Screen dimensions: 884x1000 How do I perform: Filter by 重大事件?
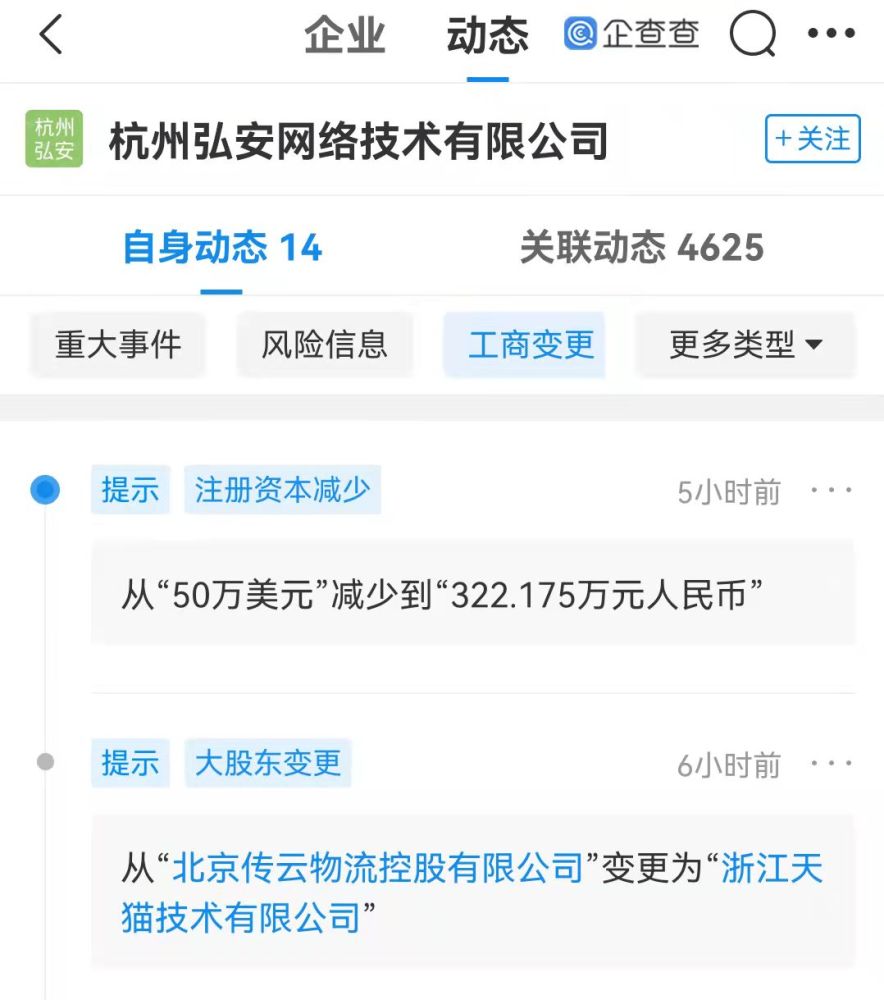[118, 345]
